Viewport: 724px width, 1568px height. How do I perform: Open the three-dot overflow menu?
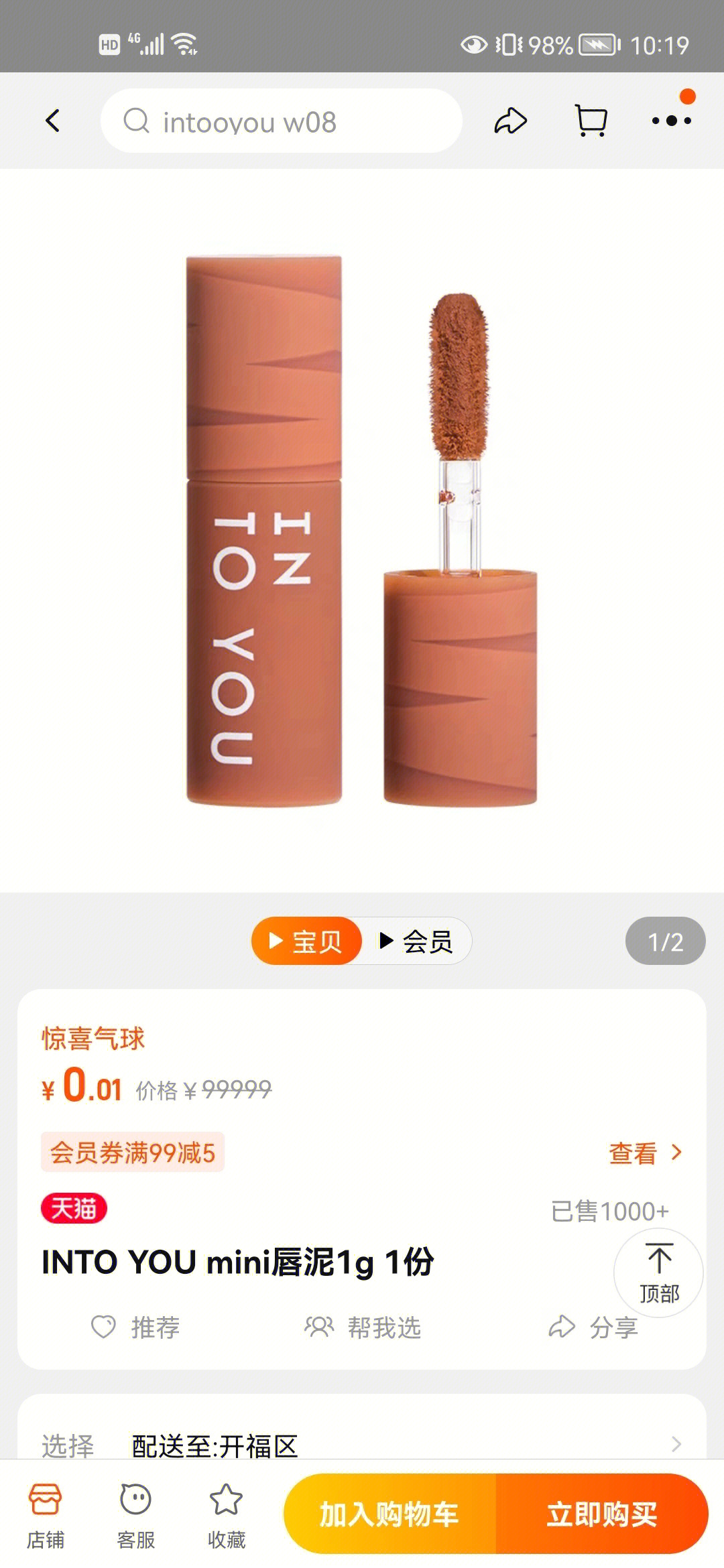click(x=671, y=121)
